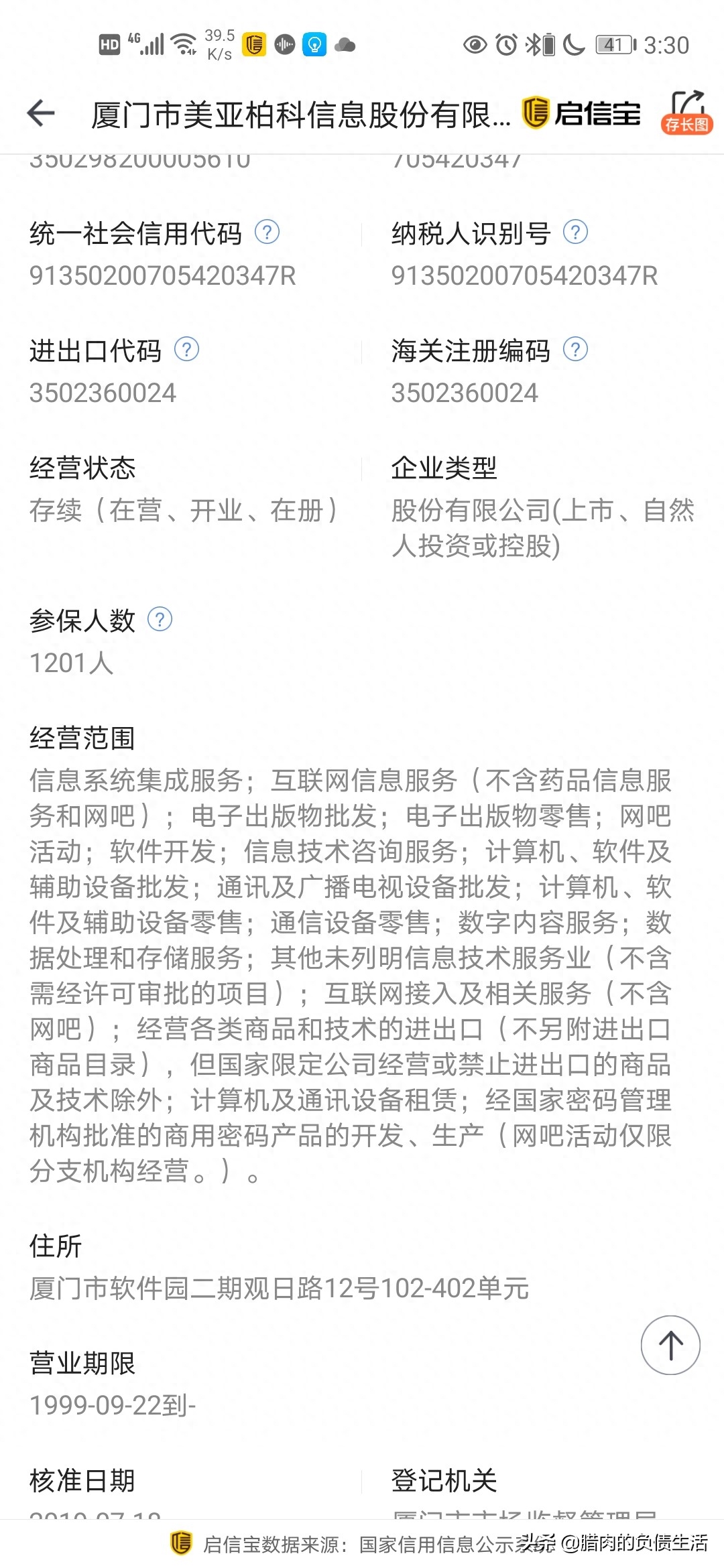Open the help icon beside 进出口代码
The width and height of the screenshot is (724, 1568).
(186, 349)
